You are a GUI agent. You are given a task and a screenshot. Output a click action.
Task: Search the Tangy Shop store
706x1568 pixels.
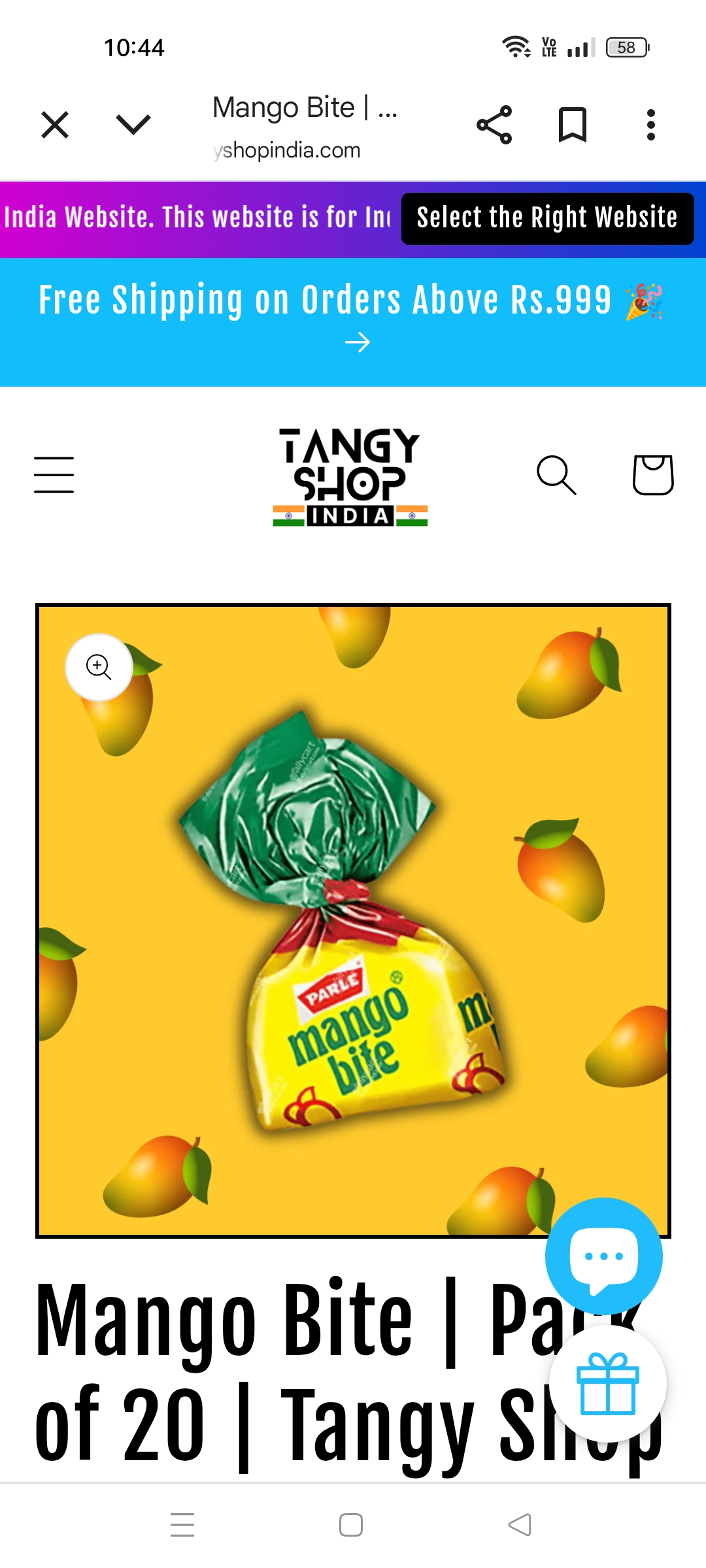click(556, 475)
